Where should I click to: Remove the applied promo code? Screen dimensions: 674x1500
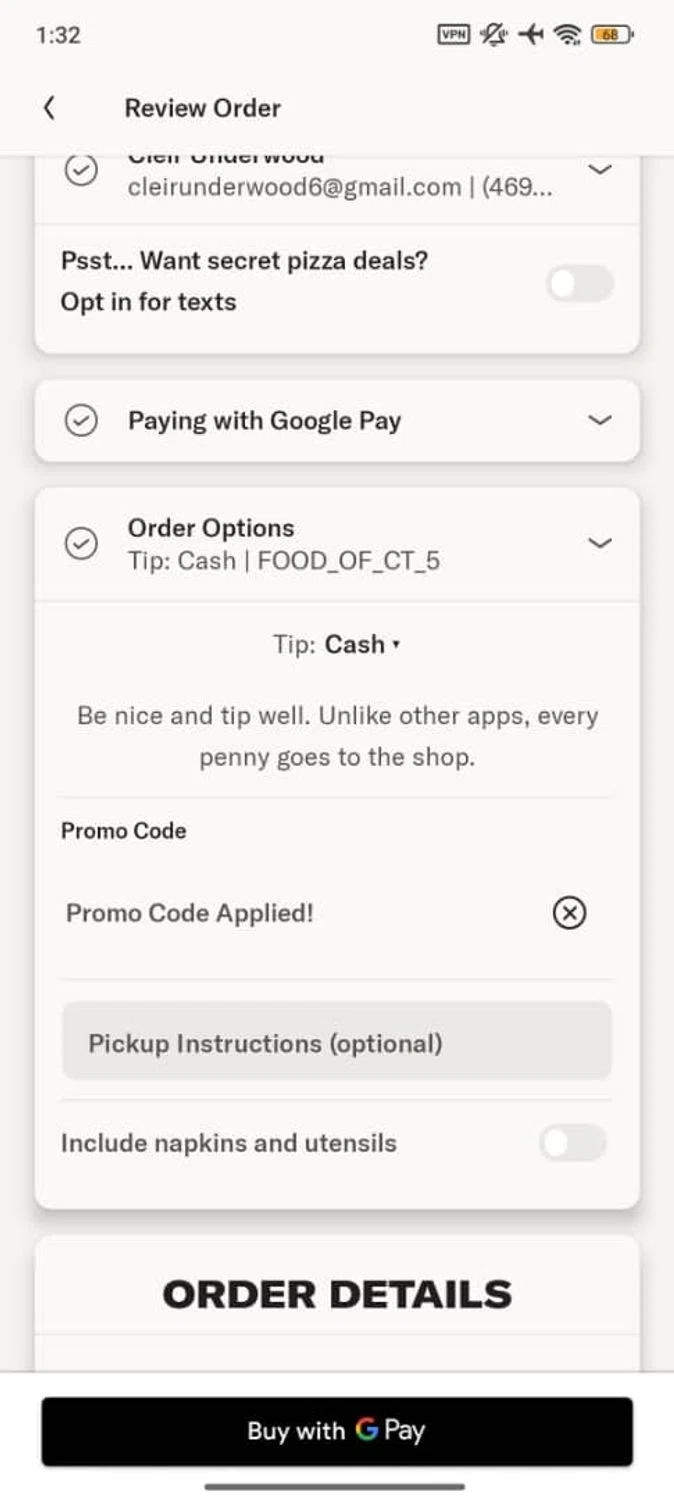[x=569, y=913]
